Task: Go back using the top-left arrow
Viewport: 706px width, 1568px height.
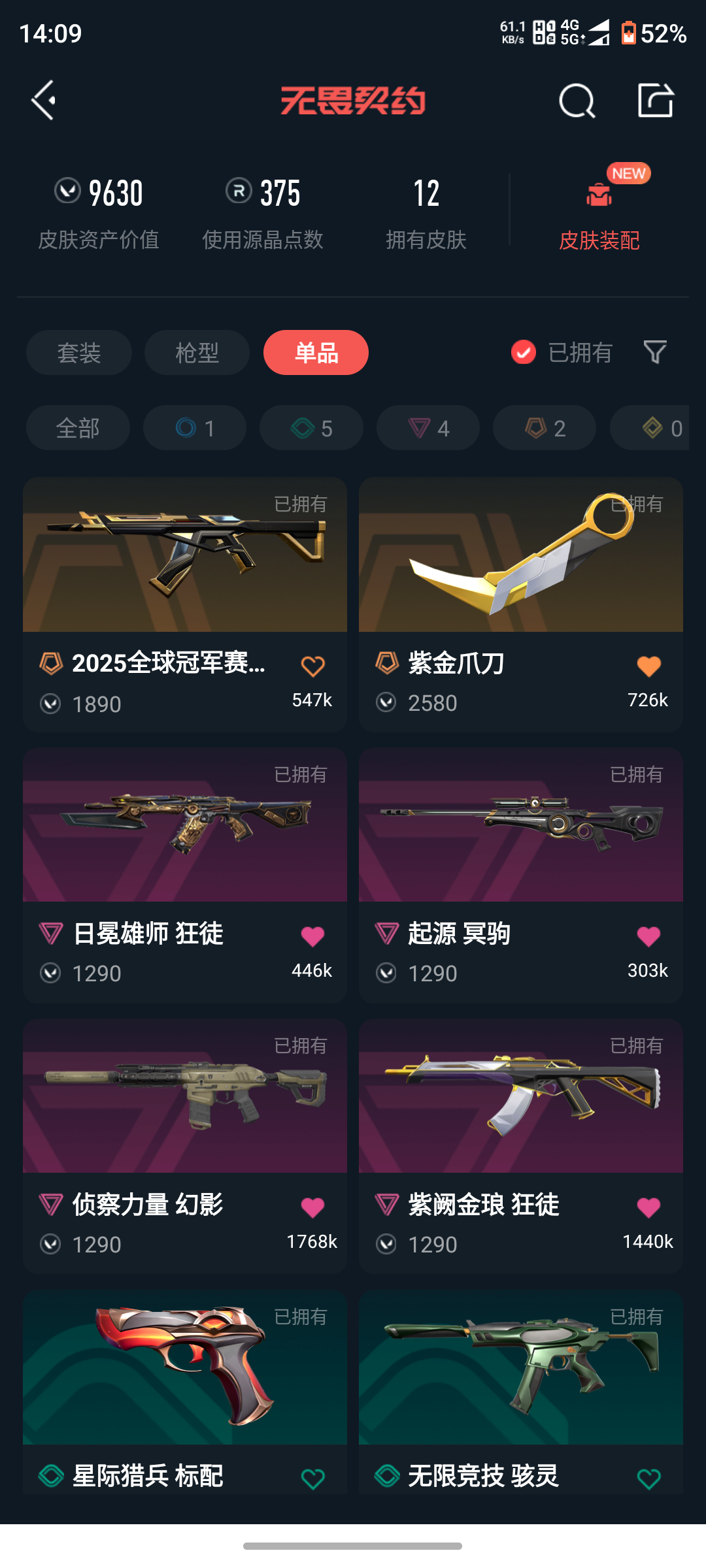Action: coord(43,100)
